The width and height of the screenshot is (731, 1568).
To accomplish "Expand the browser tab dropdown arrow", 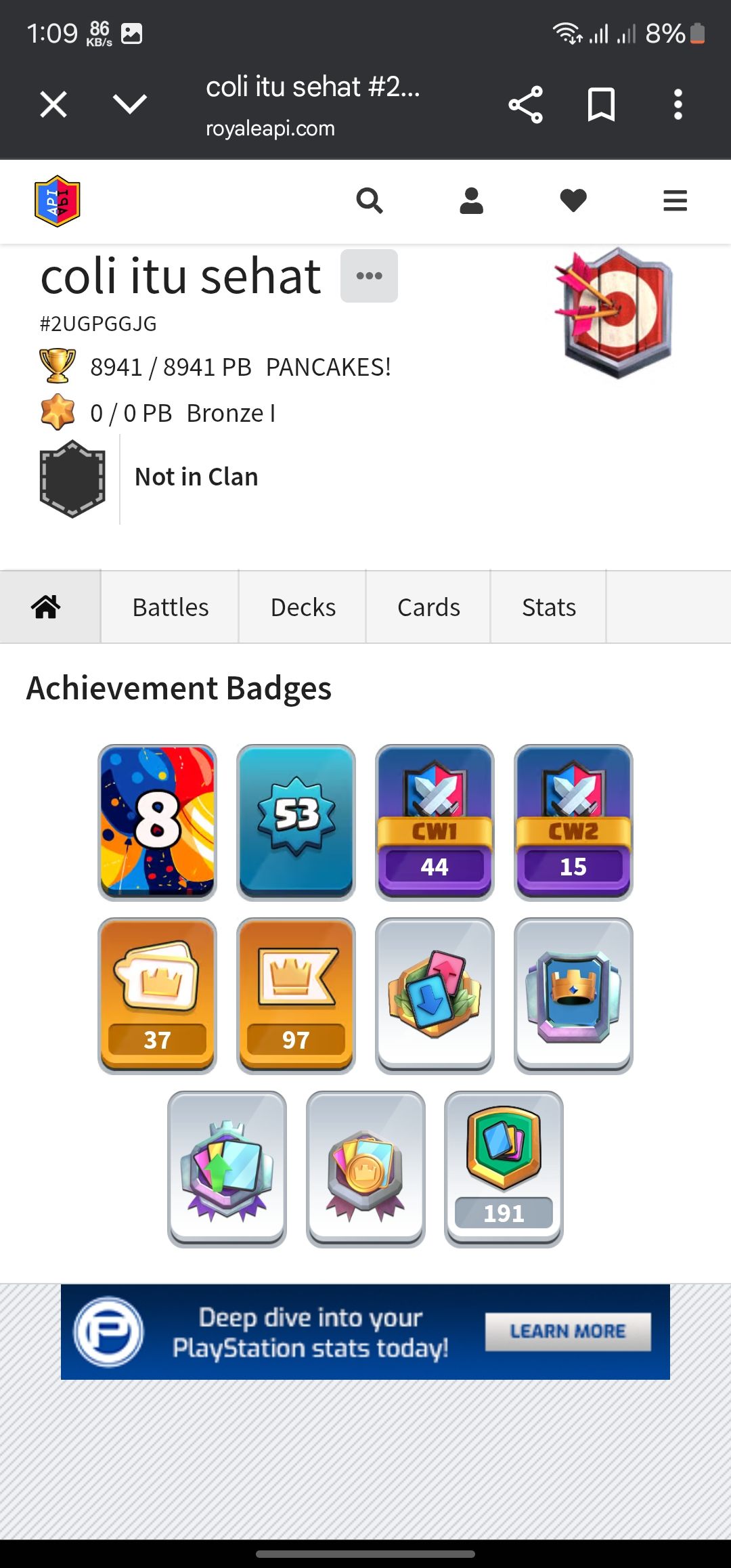I will 129,104.
